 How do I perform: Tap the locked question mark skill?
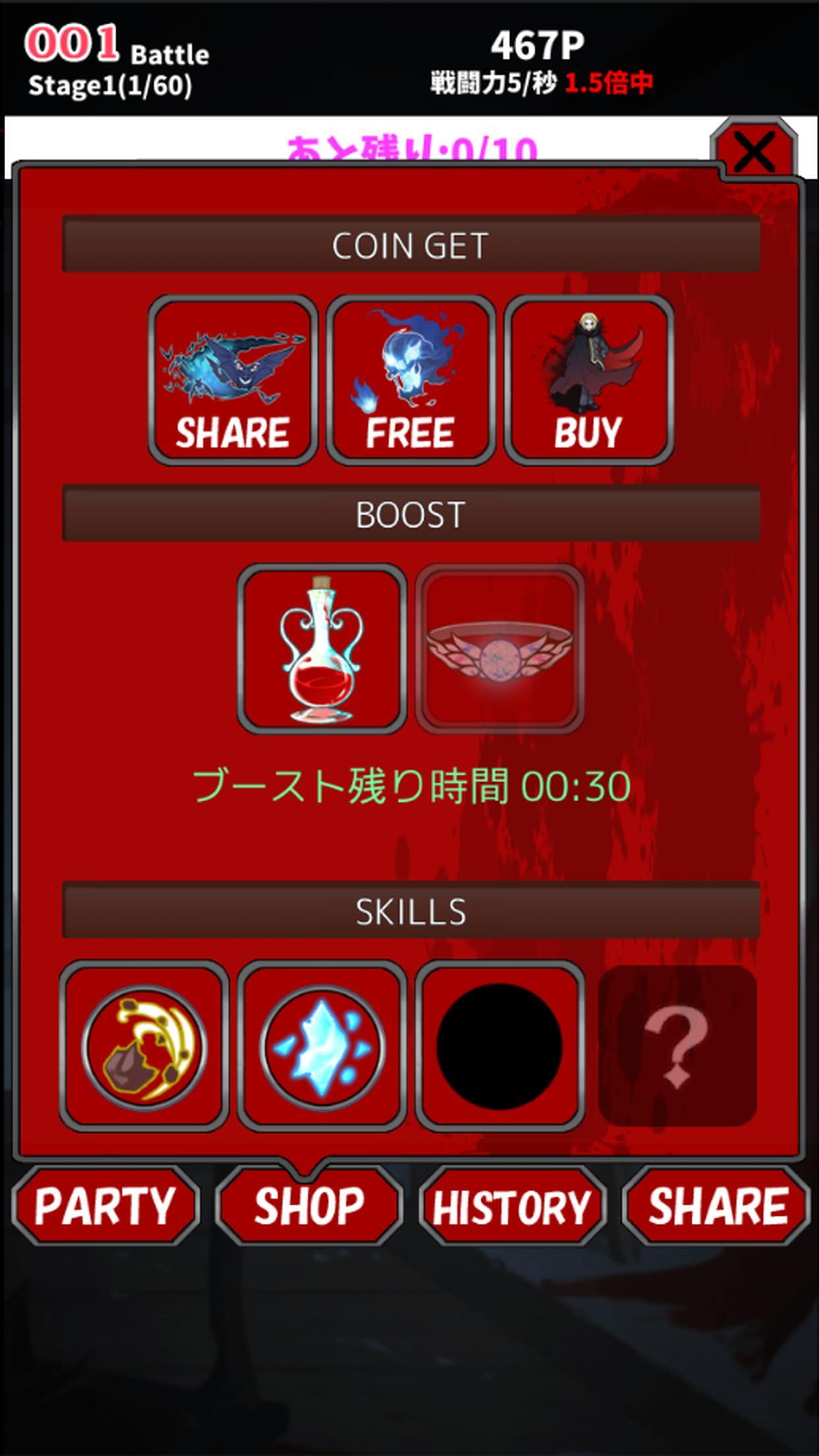[677, 1046]
